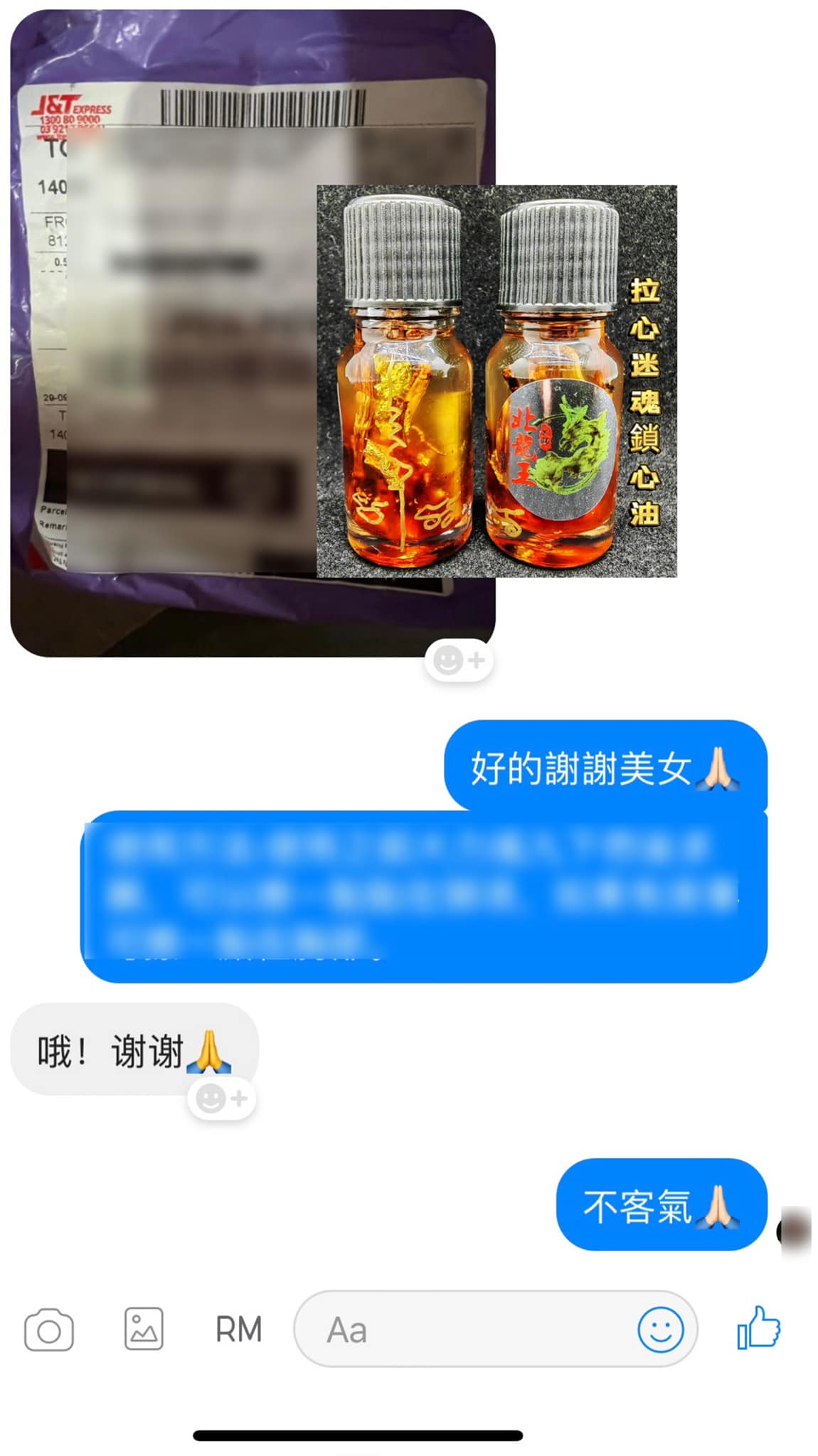The height and width of the screenshot is (1456, 818).
Task: Open the emoji picker in message box
Action: tap(660, 1329)
